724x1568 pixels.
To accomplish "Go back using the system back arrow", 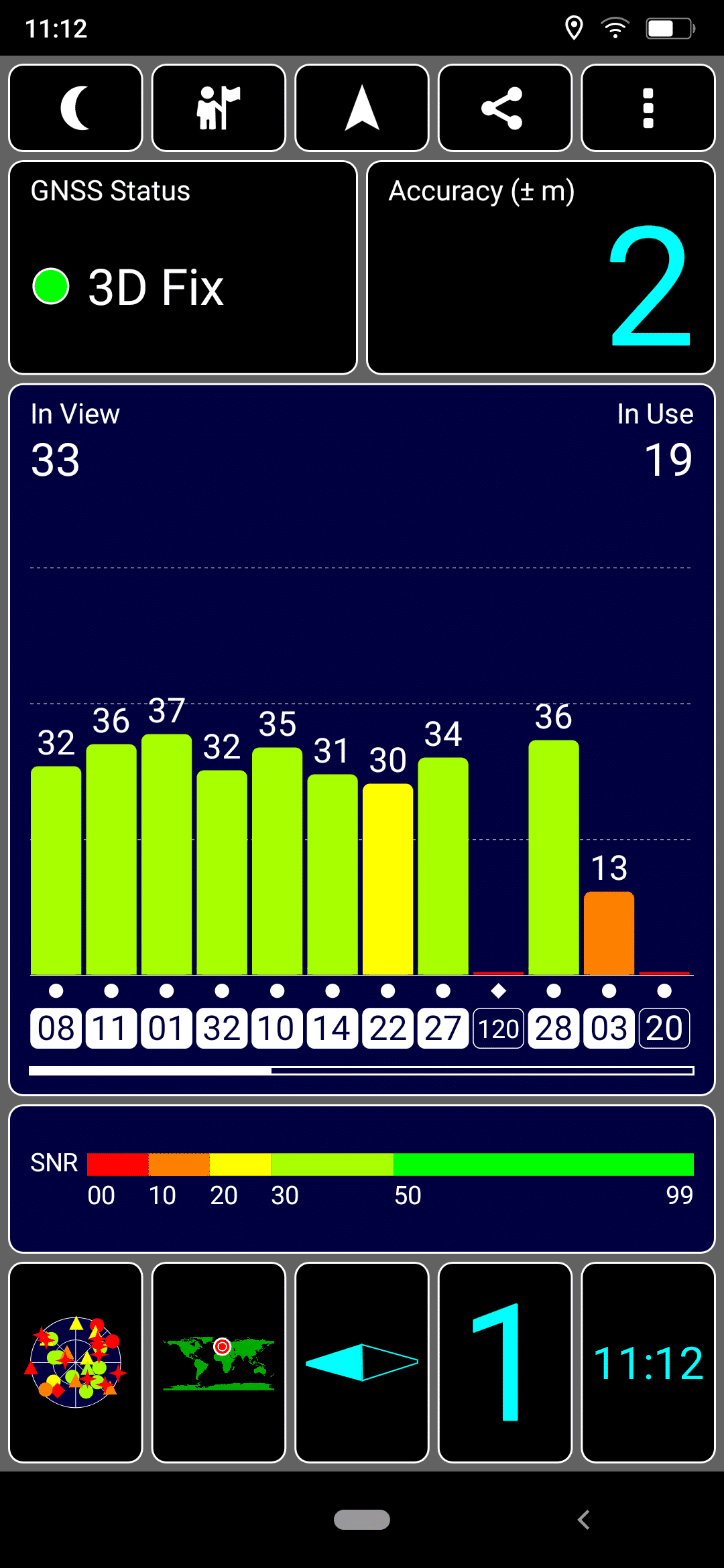I will click(584, 1520).
